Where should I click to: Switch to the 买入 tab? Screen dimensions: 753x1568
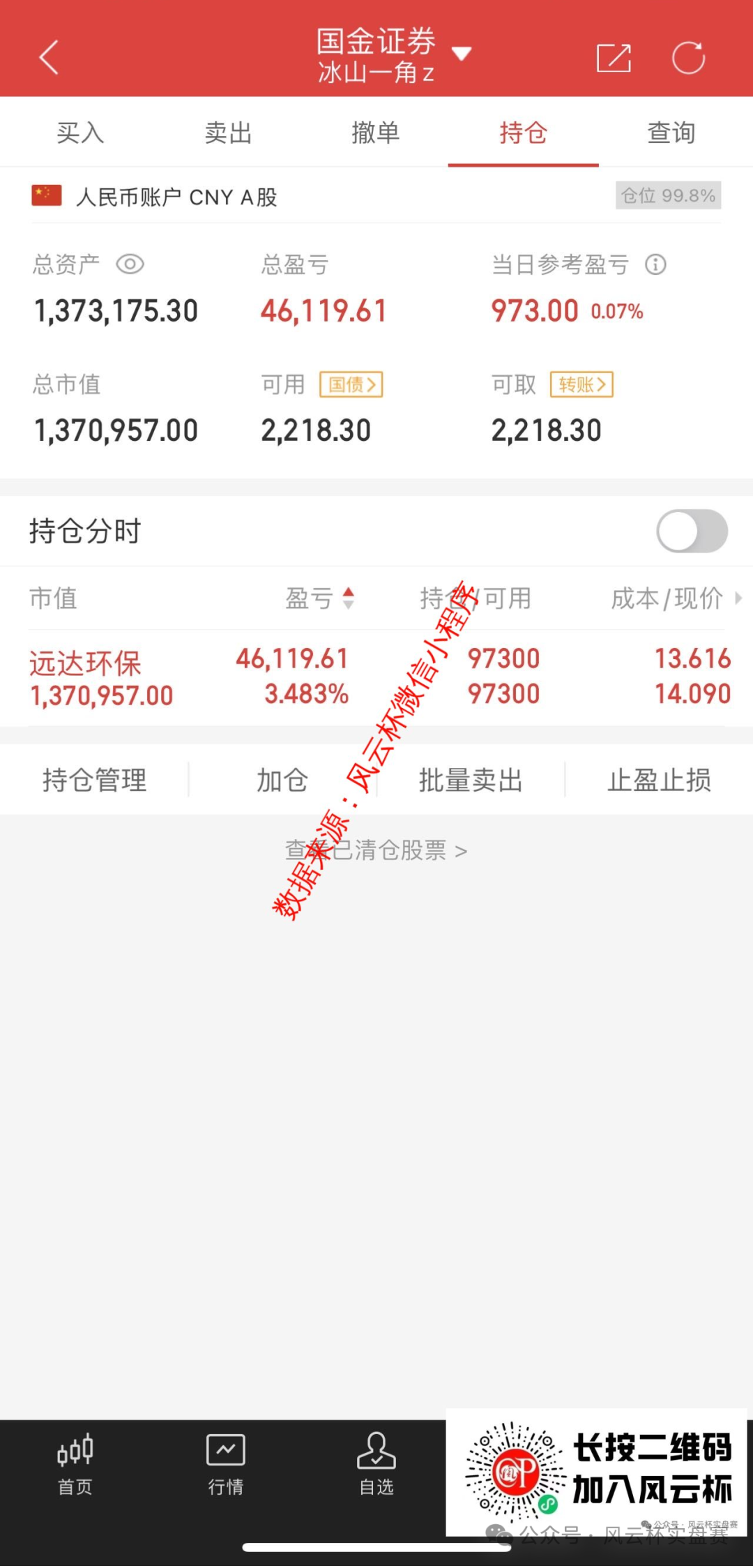point(80,133)
